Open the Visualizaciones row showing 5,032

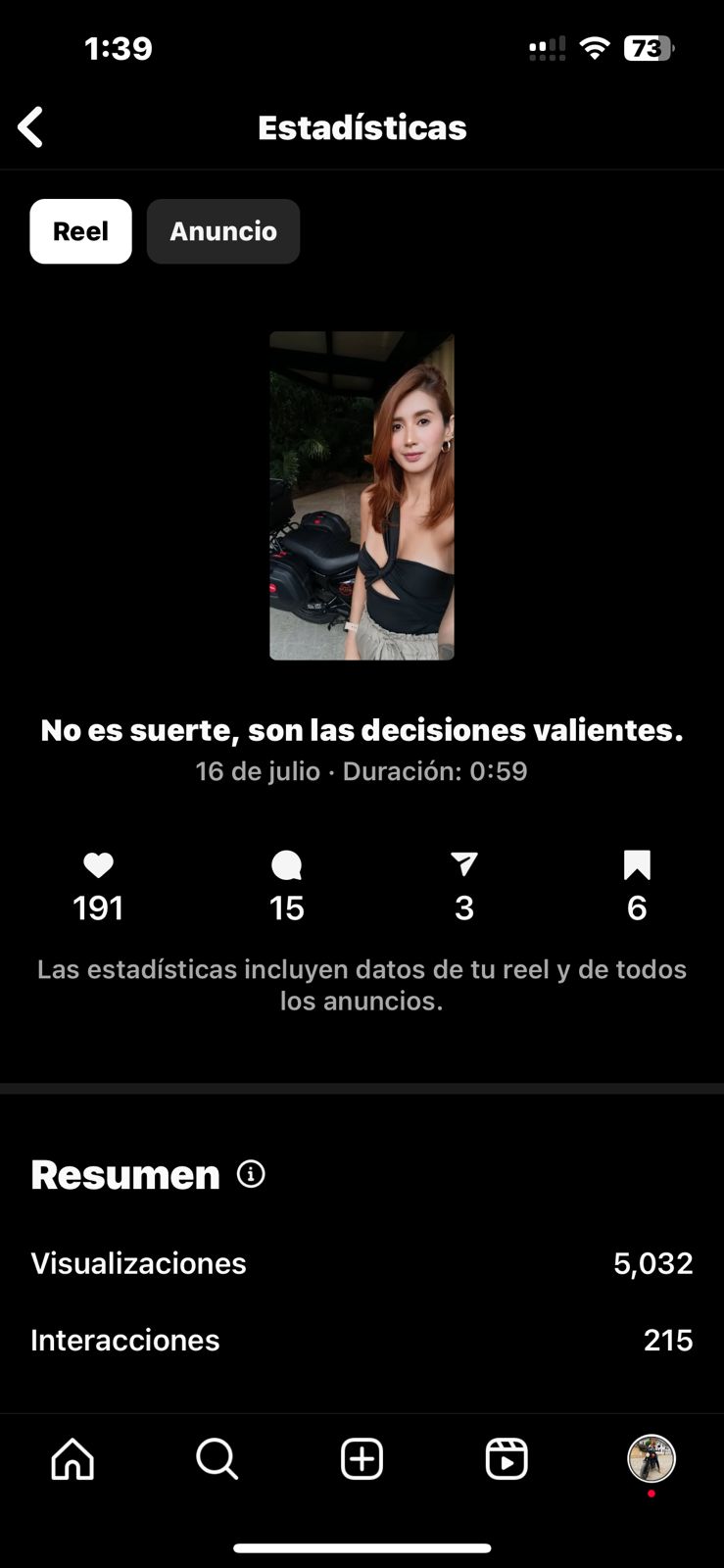(x=362, y=1262)
